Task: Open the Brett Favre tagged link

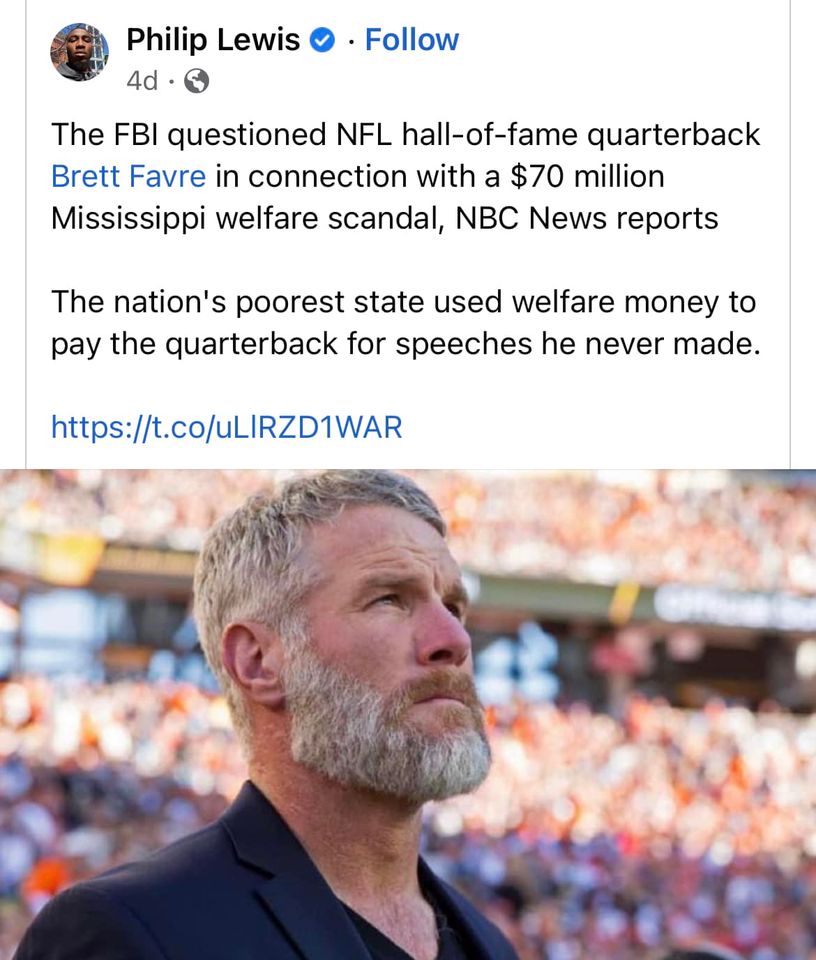Action: coord(128,176)
